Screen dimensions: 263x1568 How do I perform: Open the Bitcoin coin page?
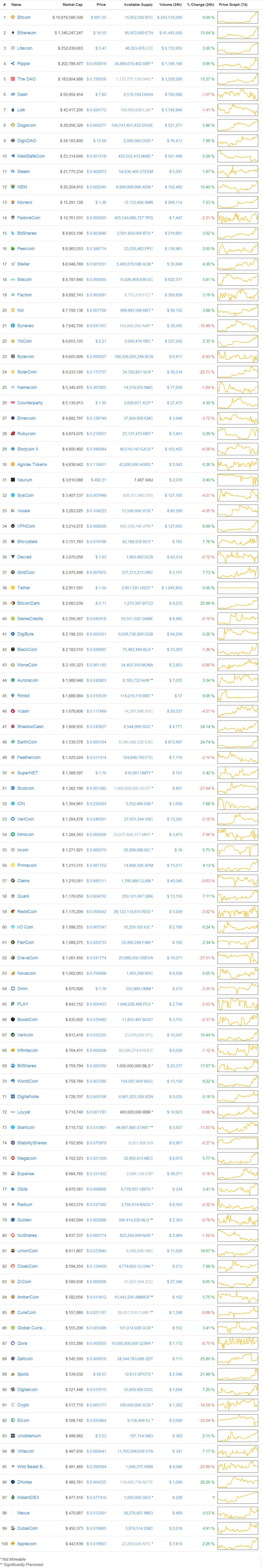pos(24,18)
